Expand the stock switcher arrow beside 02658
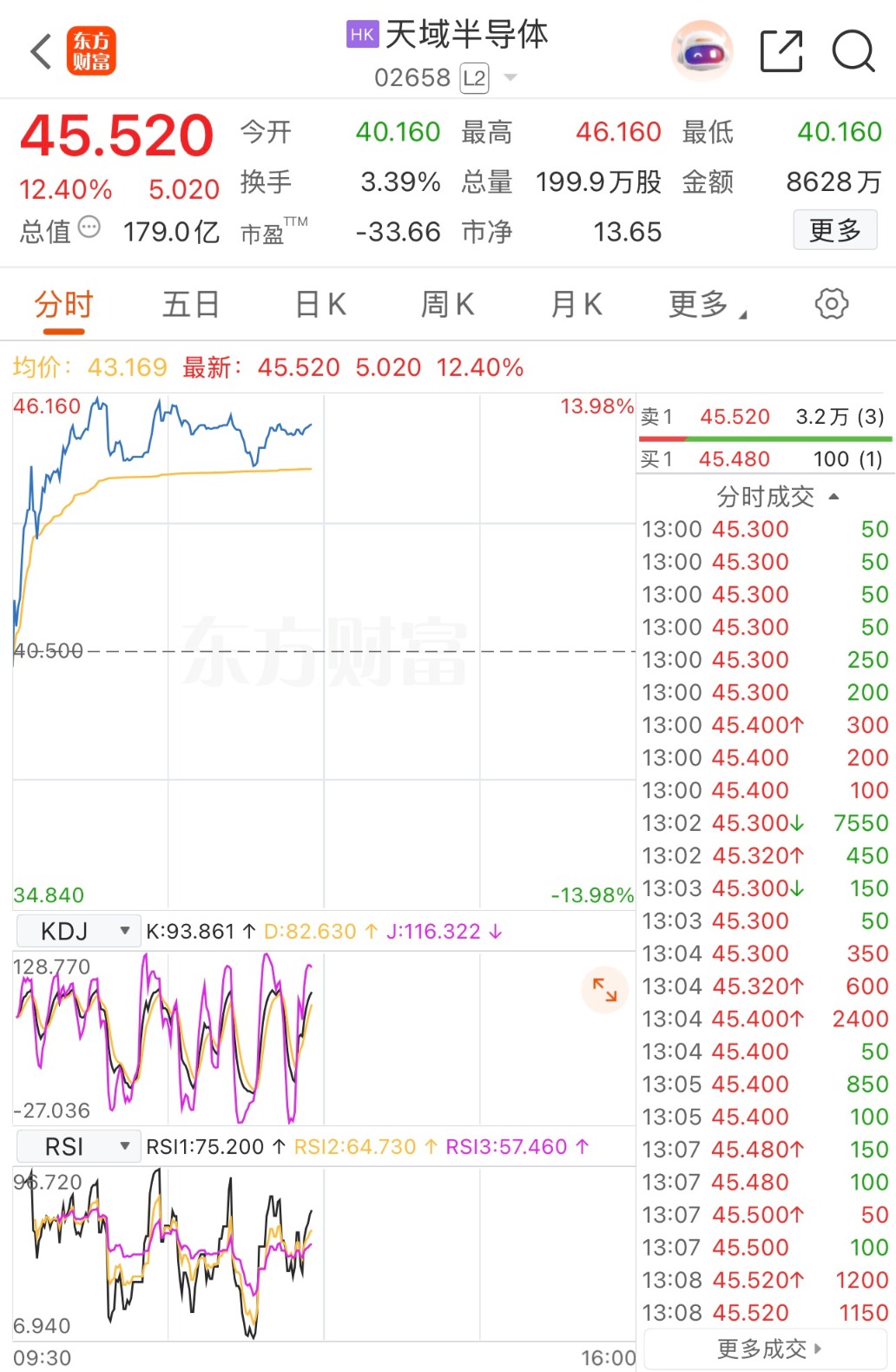The image size is (896, 1372). (511, 78)
